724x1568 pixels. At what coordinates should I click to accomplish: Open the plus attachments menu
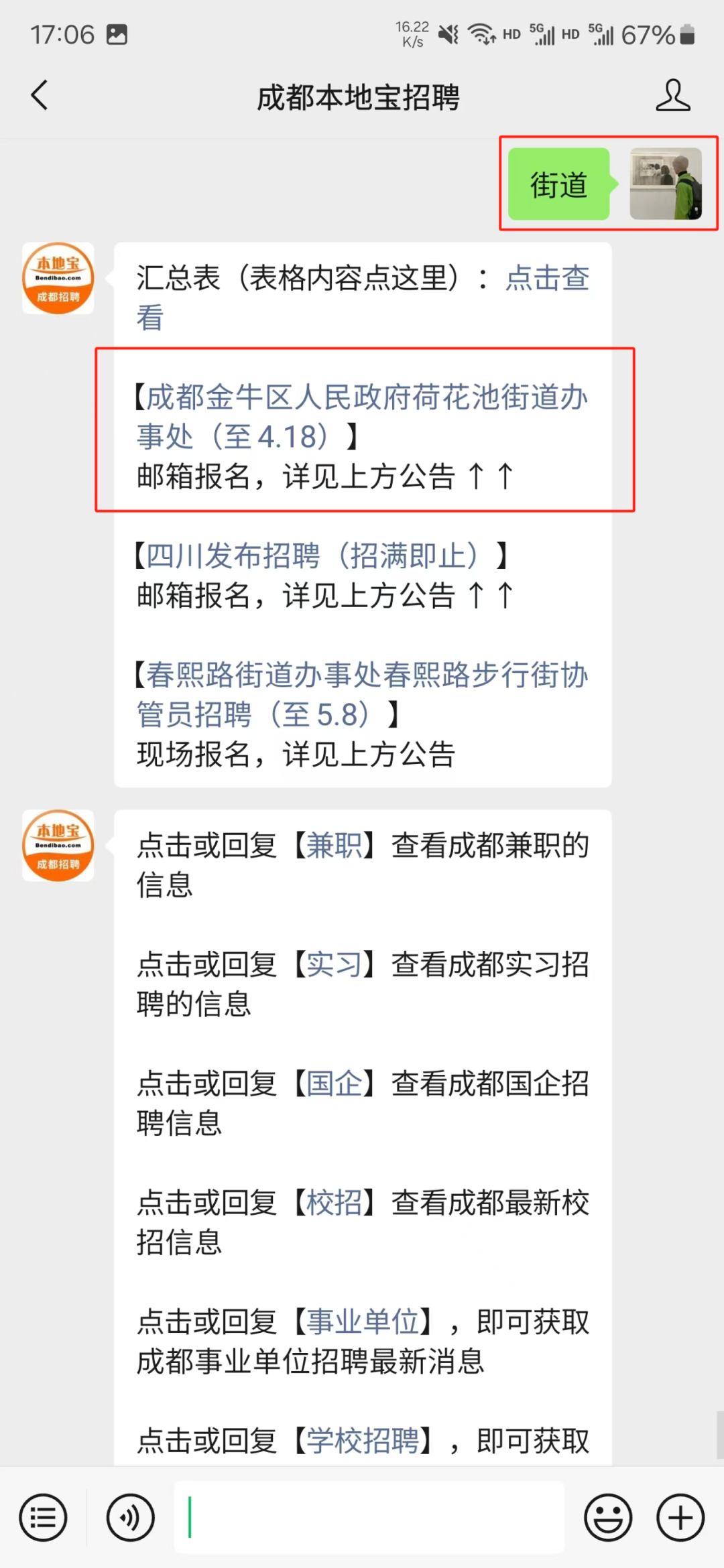(680, 1518)
